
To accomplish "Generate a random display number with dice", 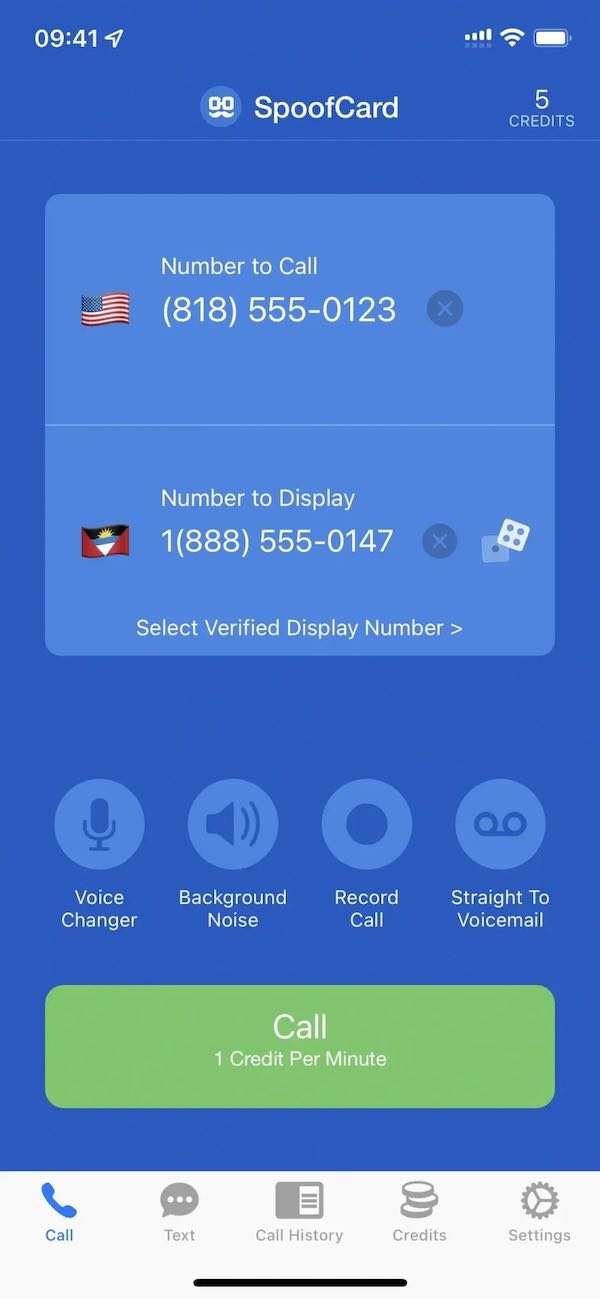I will 506,541.
